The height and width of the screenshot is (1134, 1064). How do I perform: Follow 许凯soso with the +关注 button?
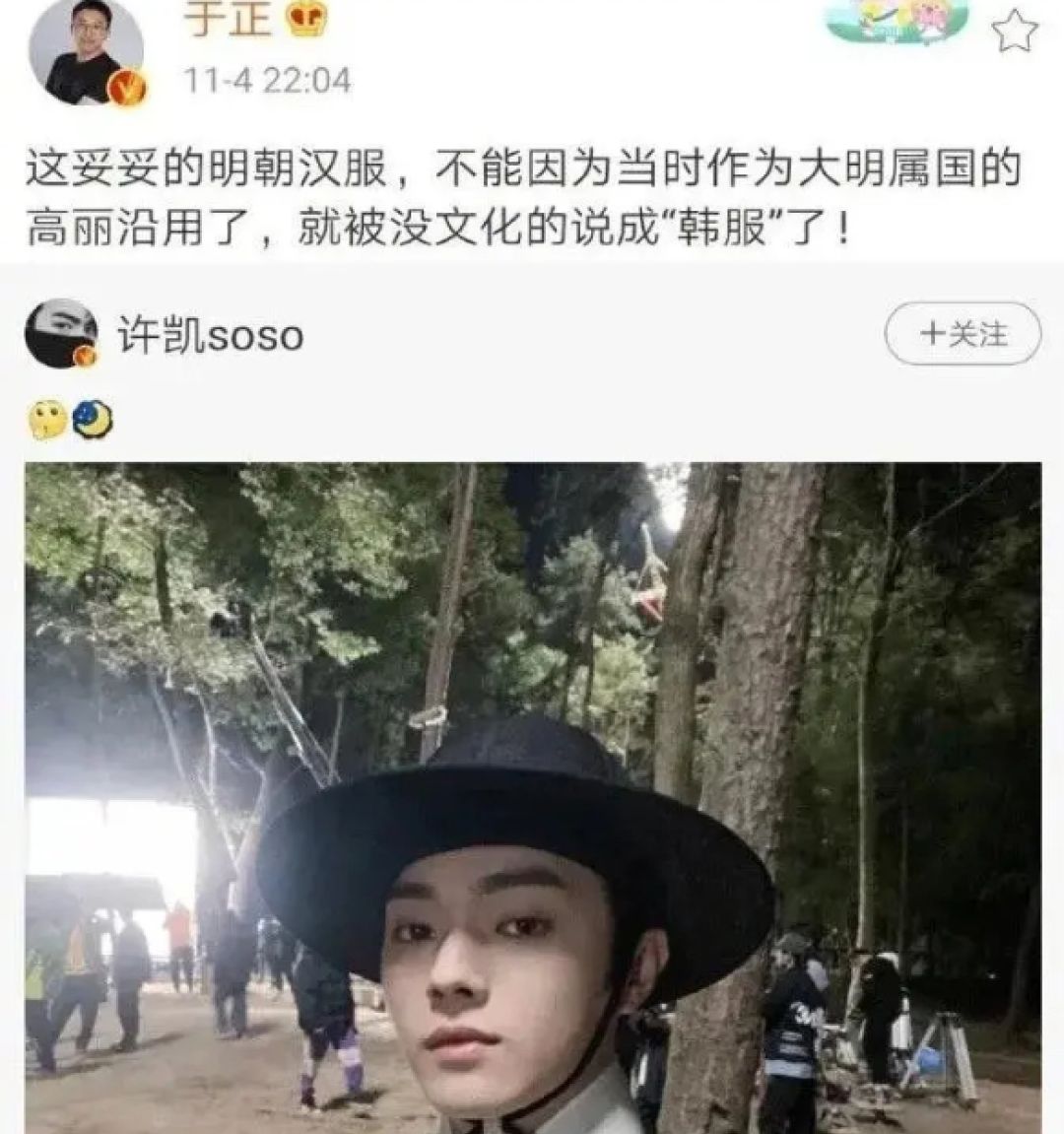963,335
